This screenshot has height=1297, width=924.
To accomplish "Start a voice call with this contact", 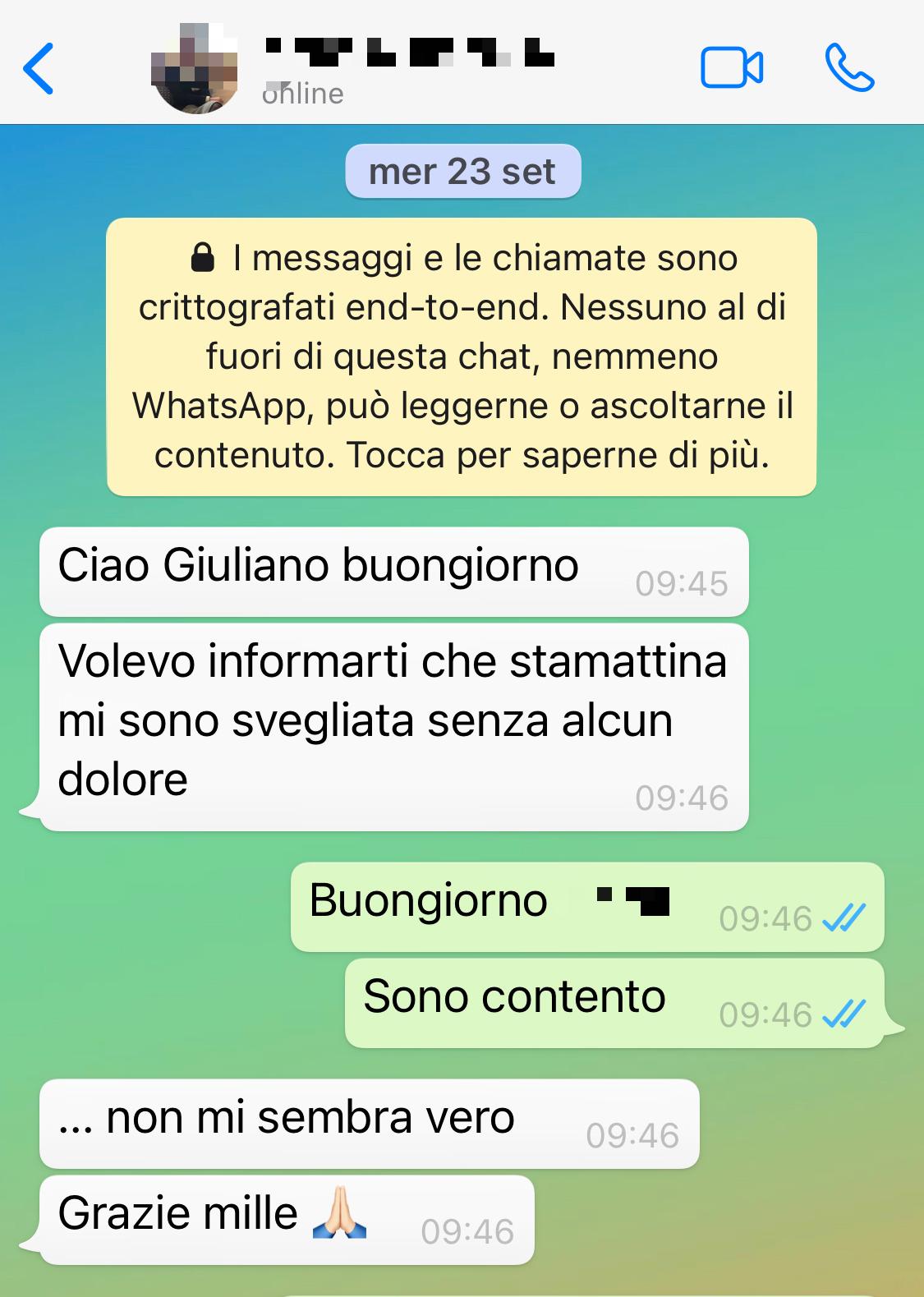I will click(848, 68).
